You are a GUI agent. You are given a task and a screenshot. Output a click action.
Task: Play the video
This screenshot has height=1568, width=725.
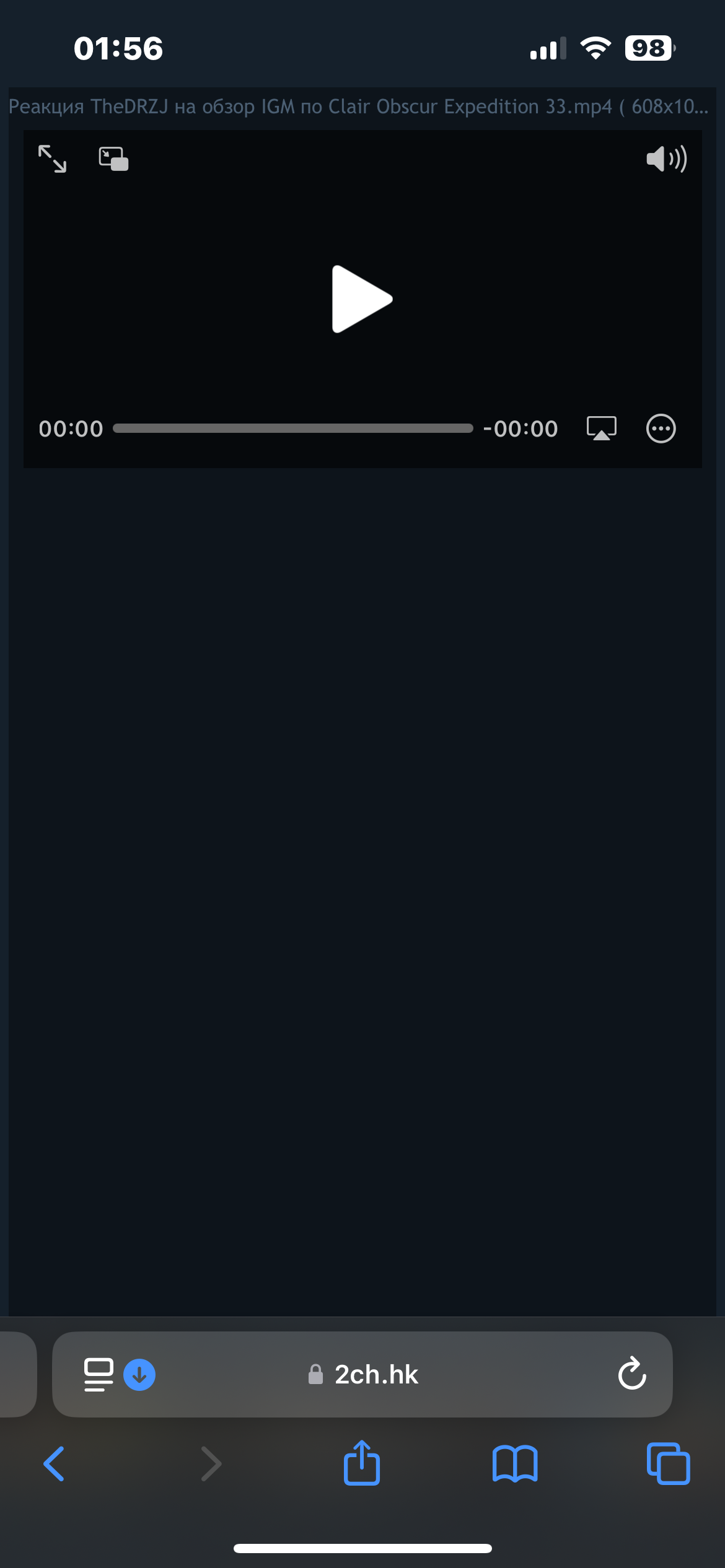coord(362,299)
